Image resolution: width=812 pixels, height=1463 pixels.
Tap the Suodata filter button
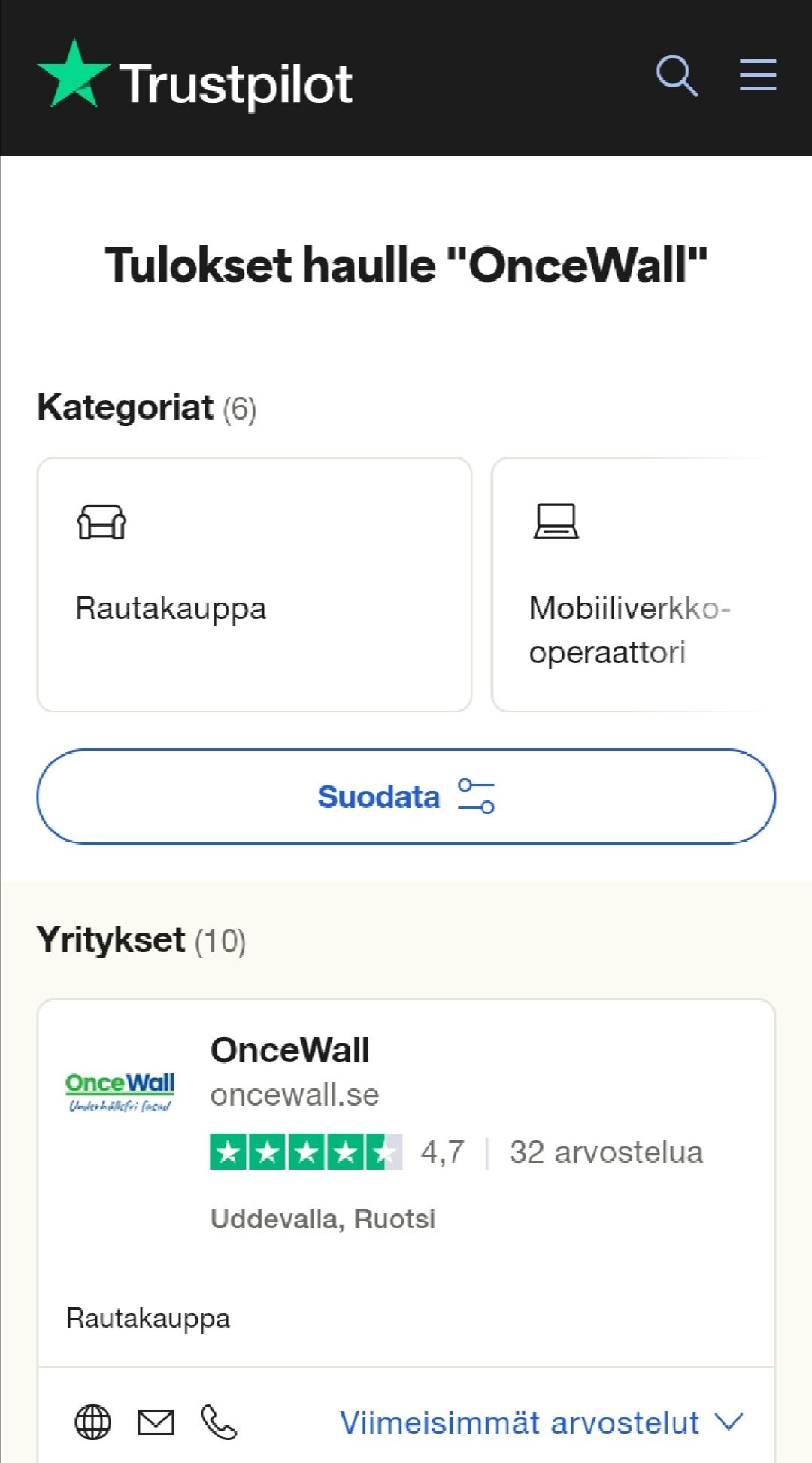(406, 797)
